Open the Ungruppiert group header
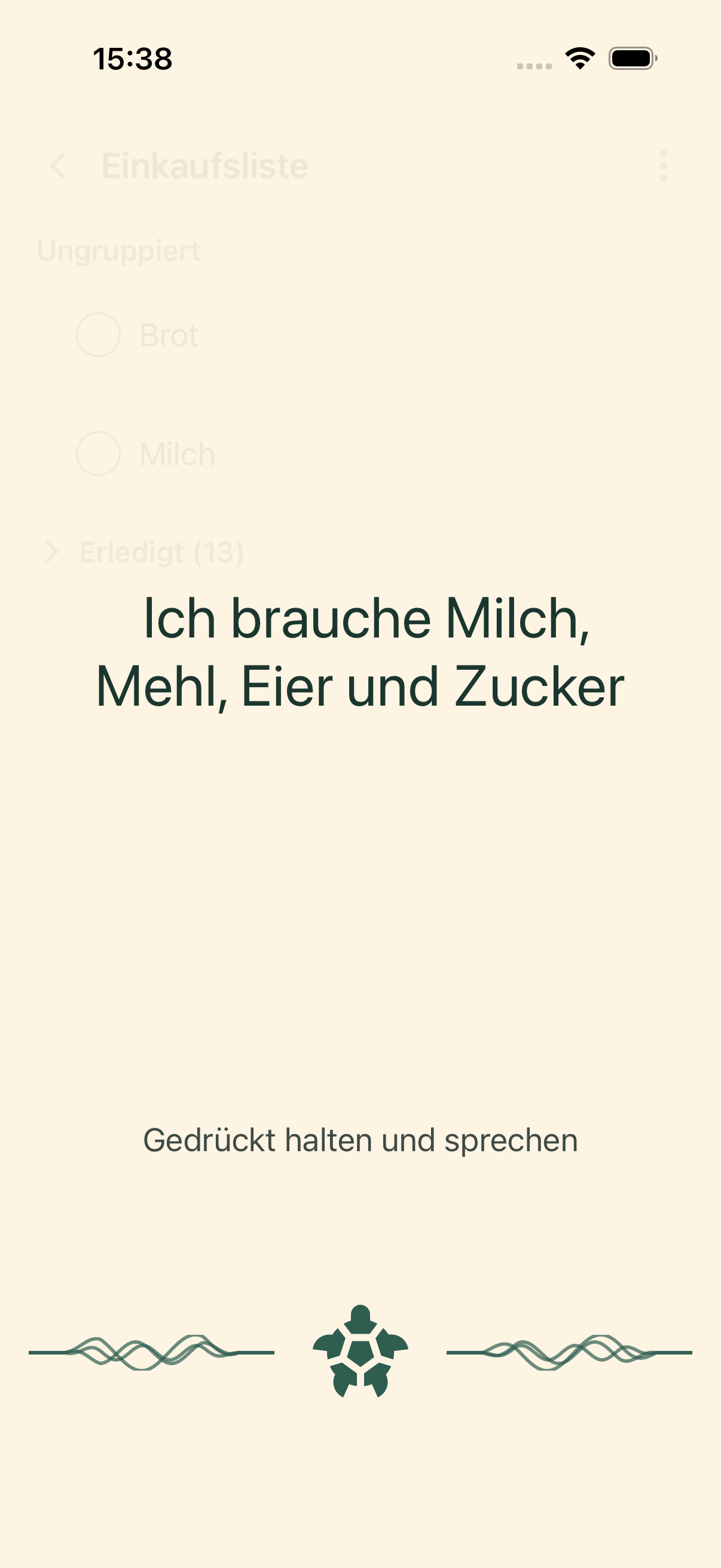The image size is (721, 1568). coord(119,250)
